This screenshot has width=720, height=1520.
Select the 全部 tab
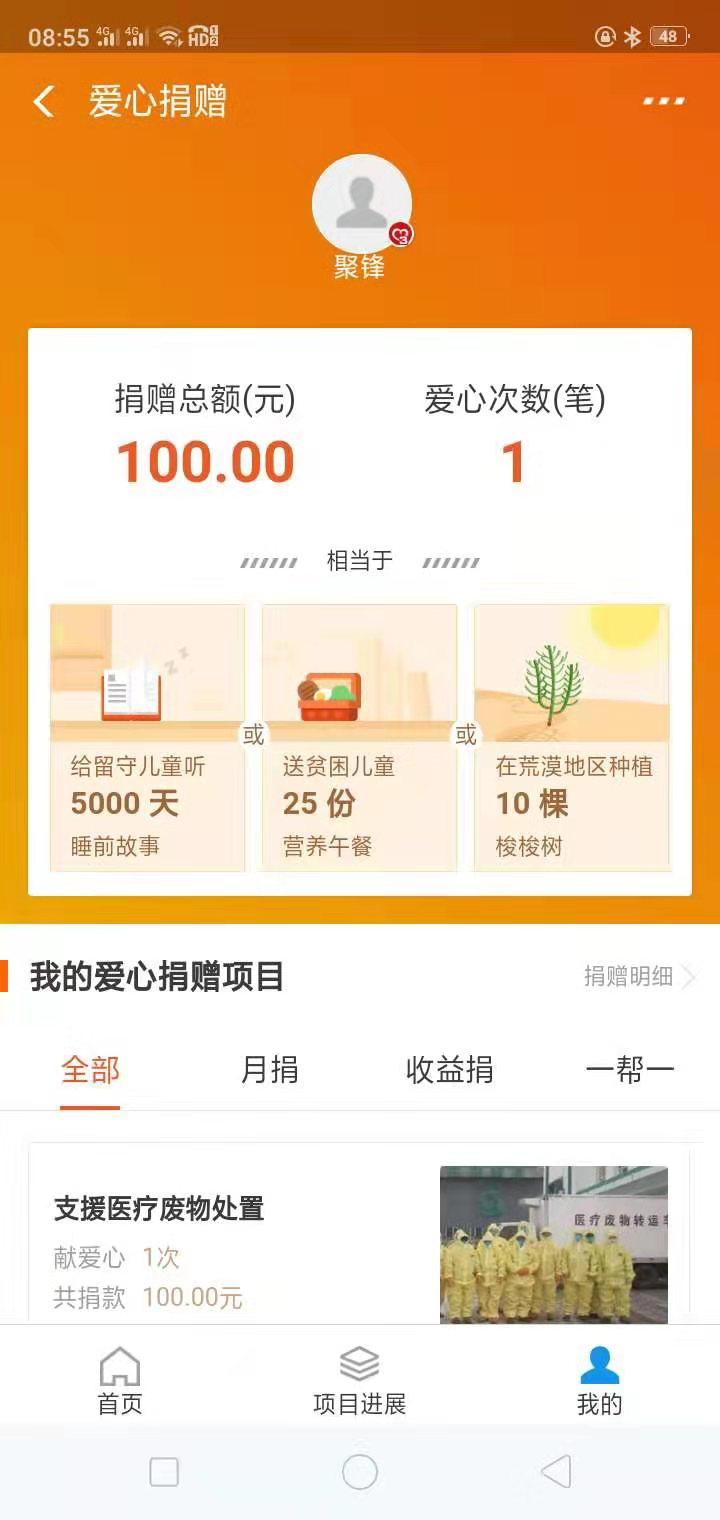[90, 1070]
